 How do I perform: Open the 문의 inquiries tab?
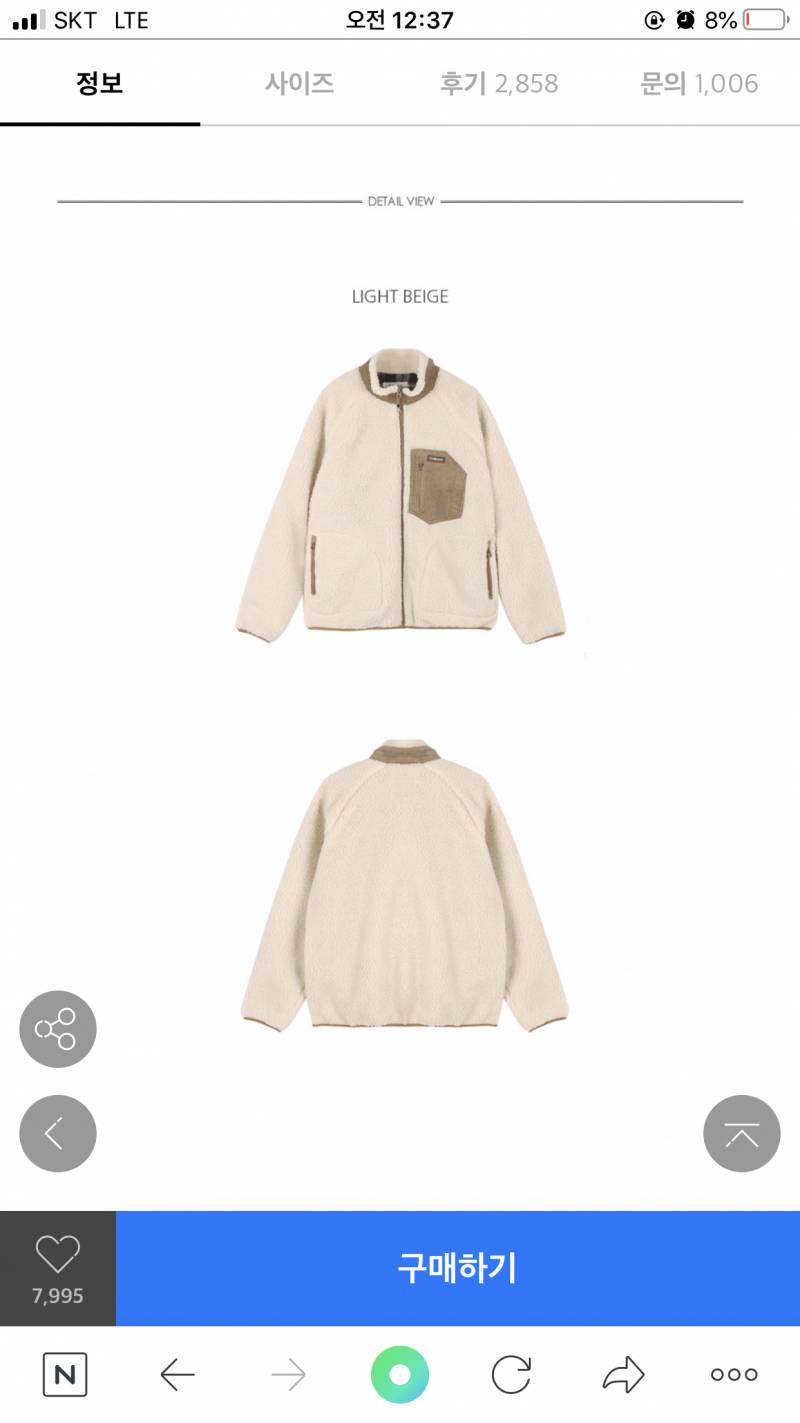(699, 84)
